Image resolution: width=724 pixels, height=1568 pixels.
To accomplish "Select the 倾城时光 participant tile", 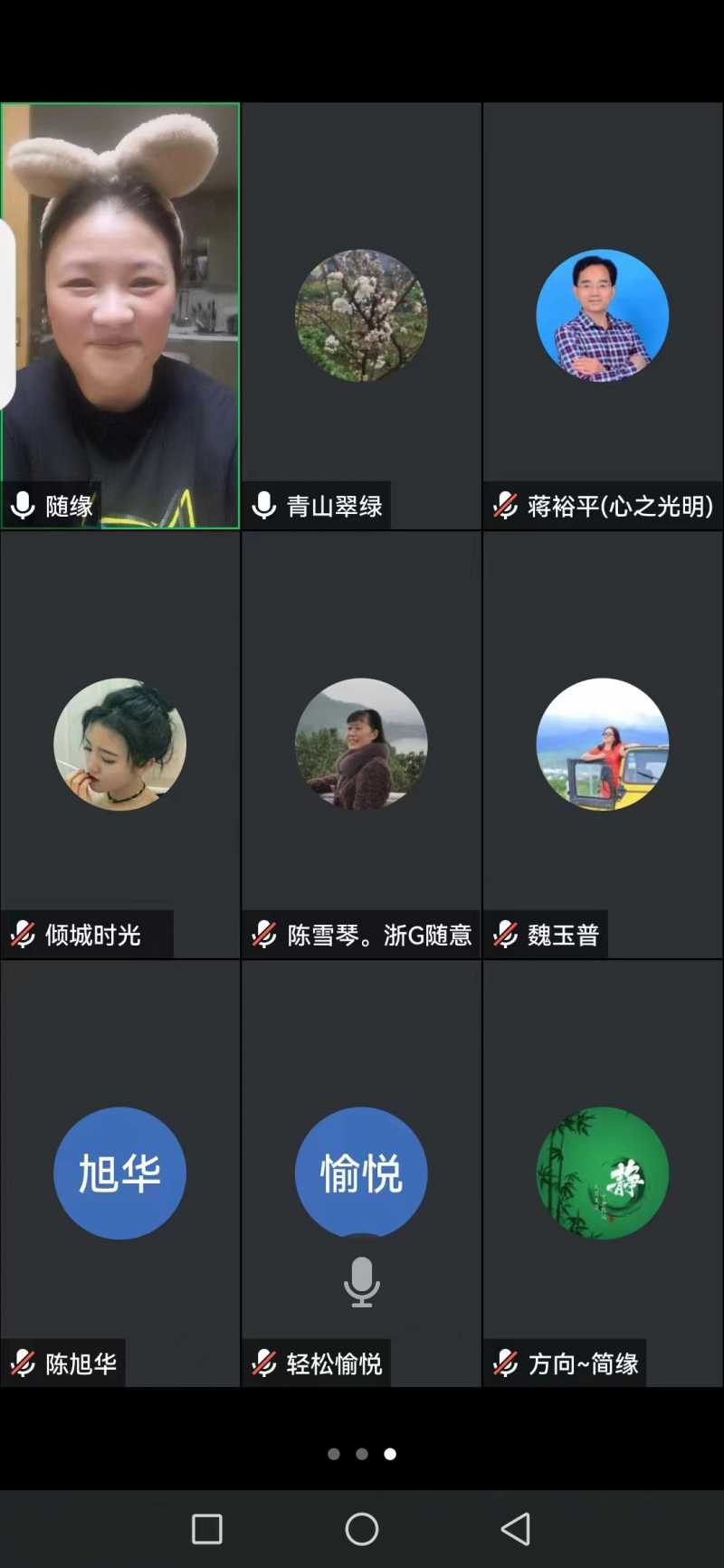I will (120, 744).
